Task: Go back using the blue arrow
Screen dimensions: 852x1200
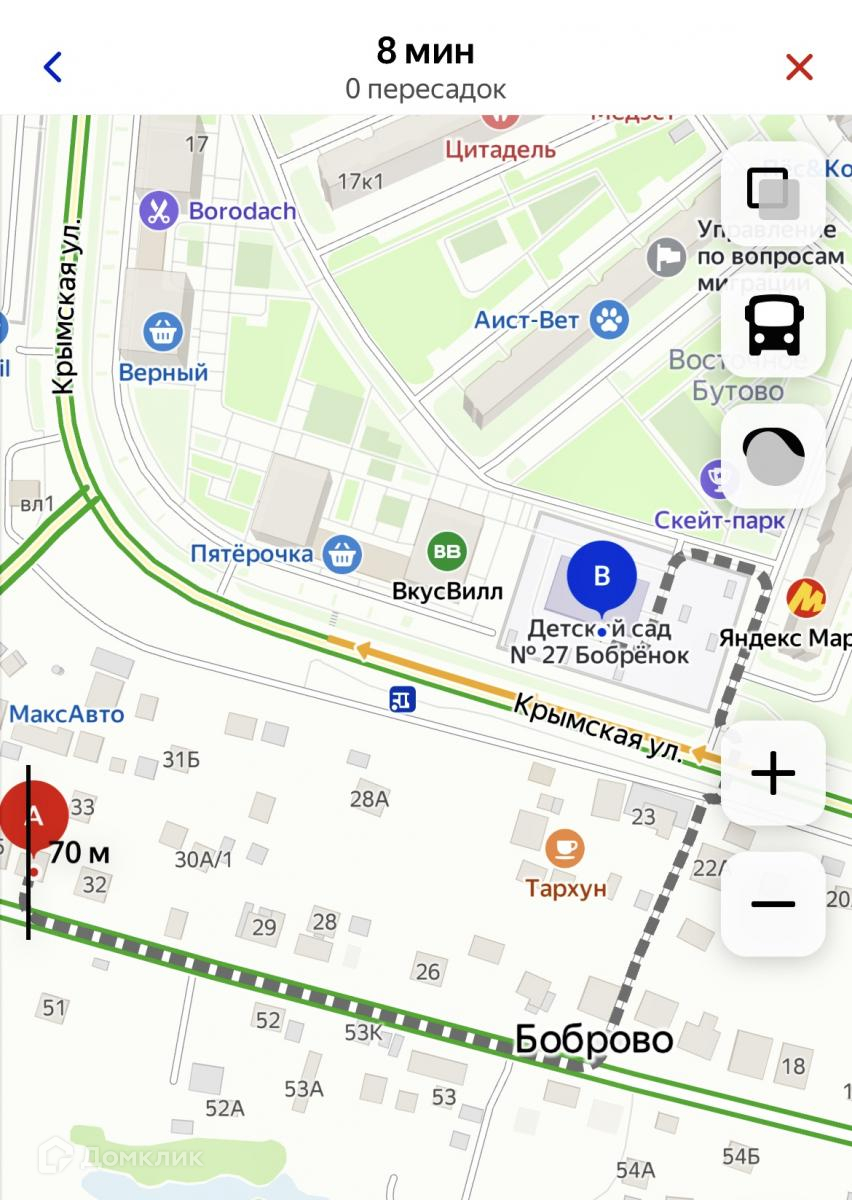Action: click(x=53, y=67)
